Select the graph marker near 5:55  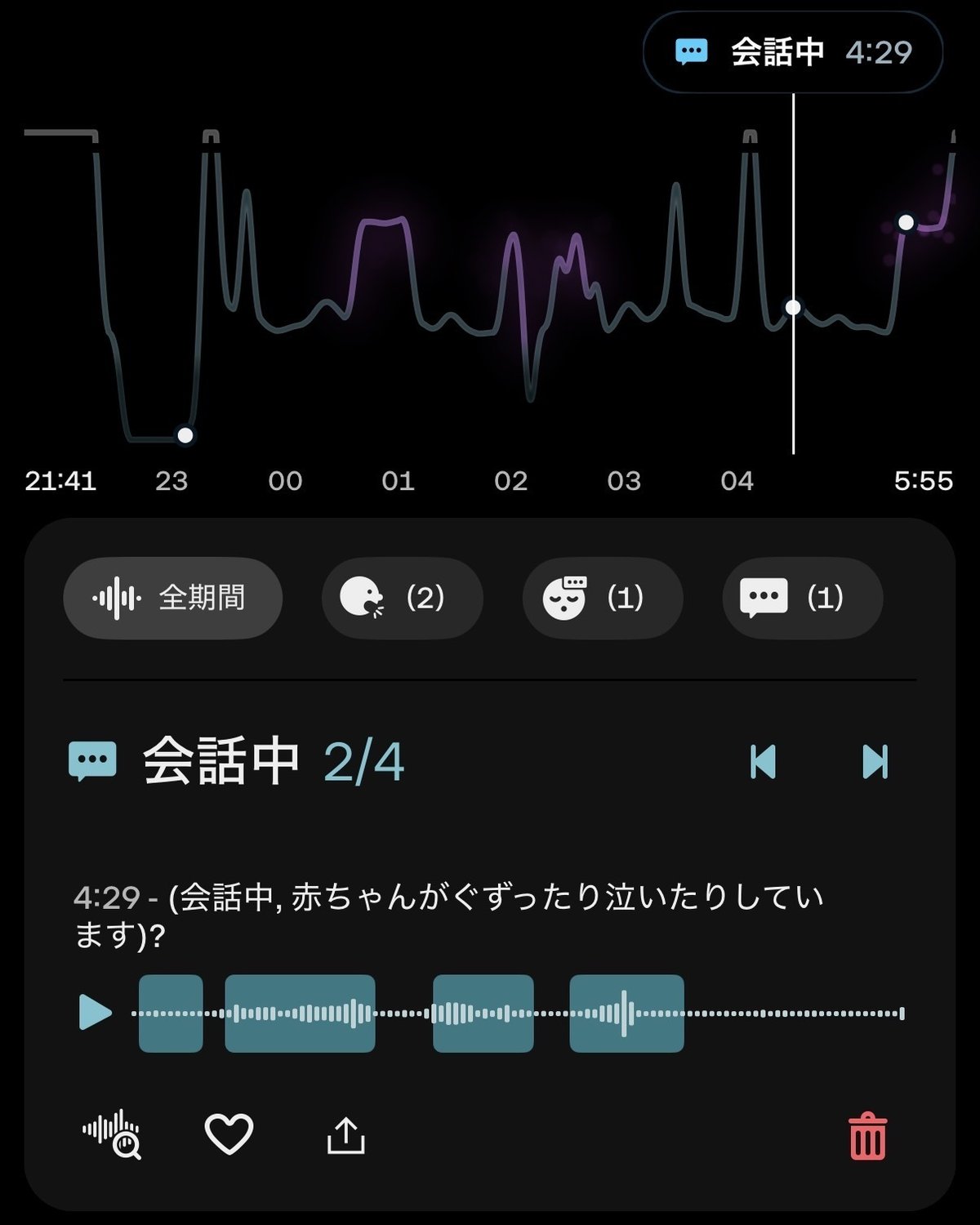[906, 222]
